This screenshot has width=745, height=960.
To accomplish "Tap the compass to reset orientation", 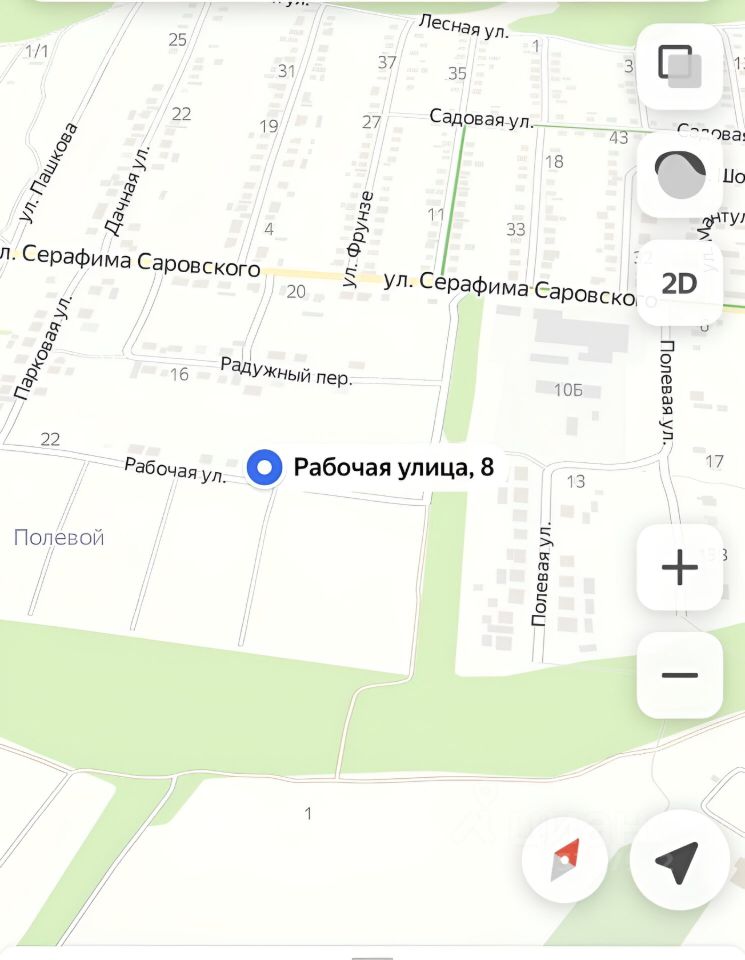I will (x=565, y=861).
